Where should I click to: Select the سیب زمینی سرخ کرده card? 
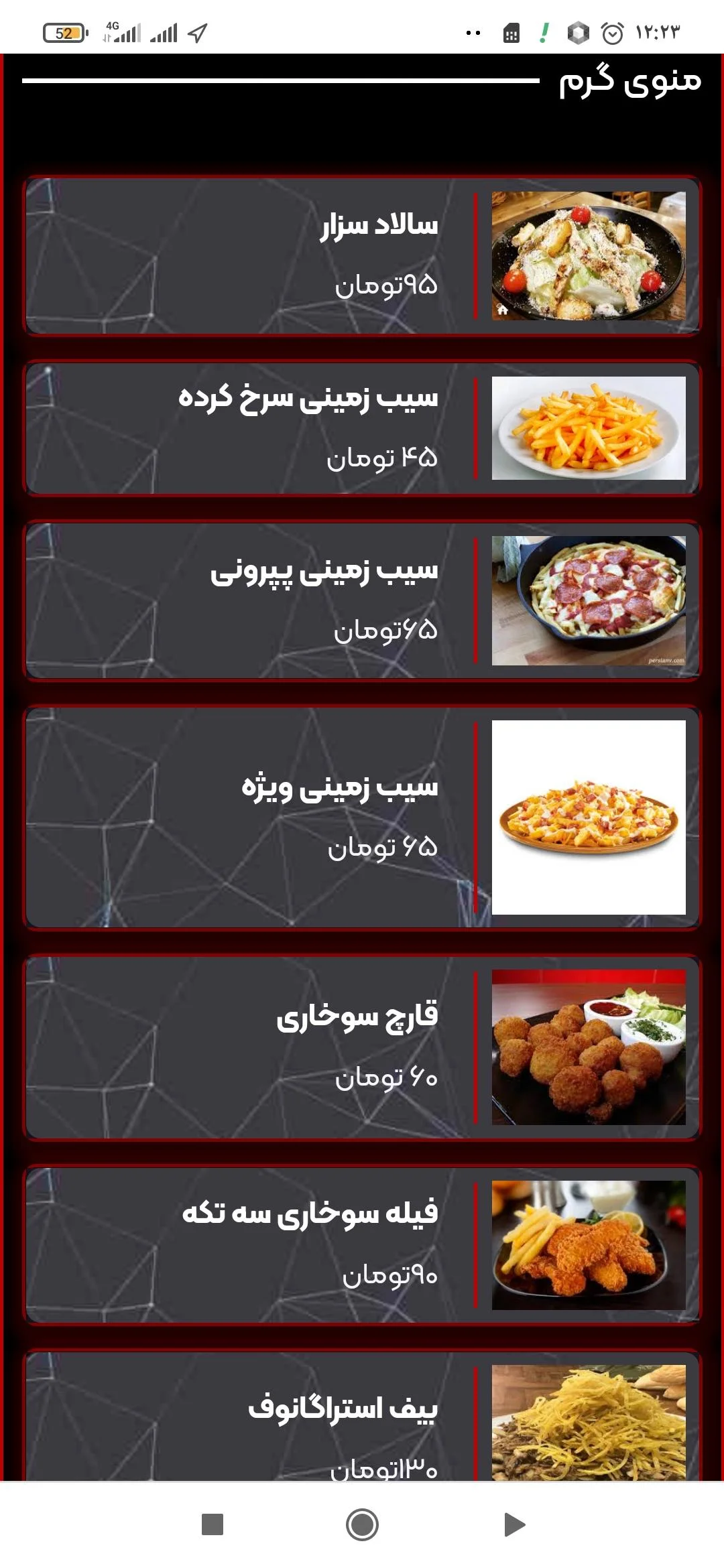tap(362, 428)
